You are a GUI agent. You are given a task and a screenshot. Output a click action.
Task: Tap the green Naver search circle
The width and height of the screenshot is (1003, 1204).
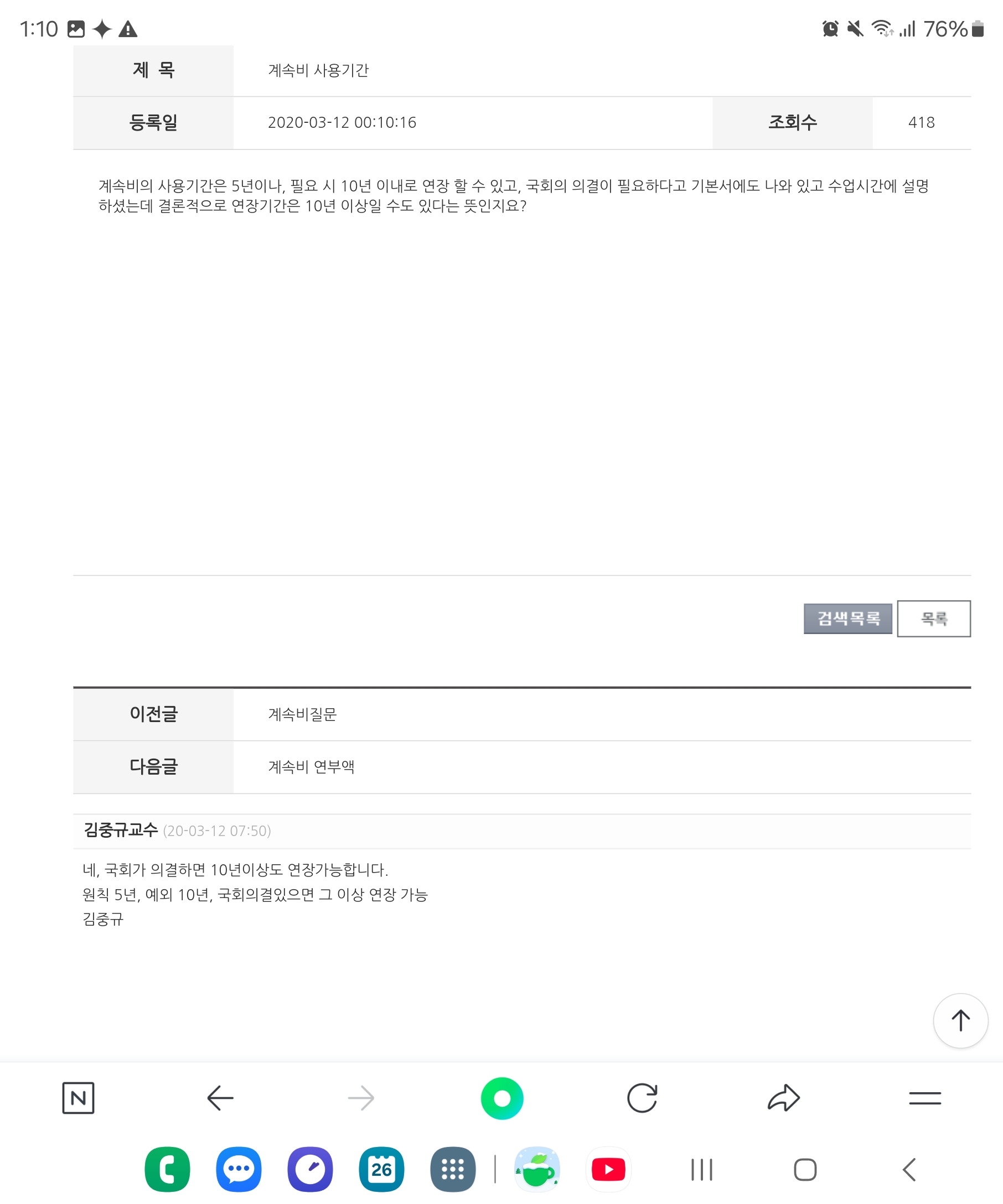tap(502, 1098)
